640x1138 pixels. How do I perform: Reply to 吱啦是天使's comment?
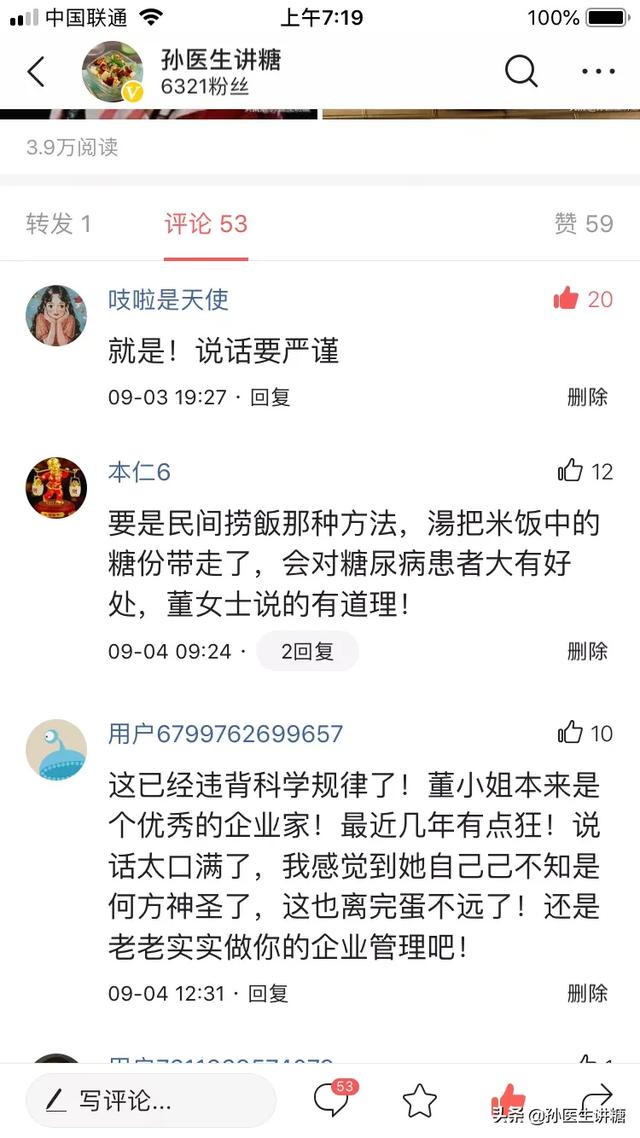270,397
